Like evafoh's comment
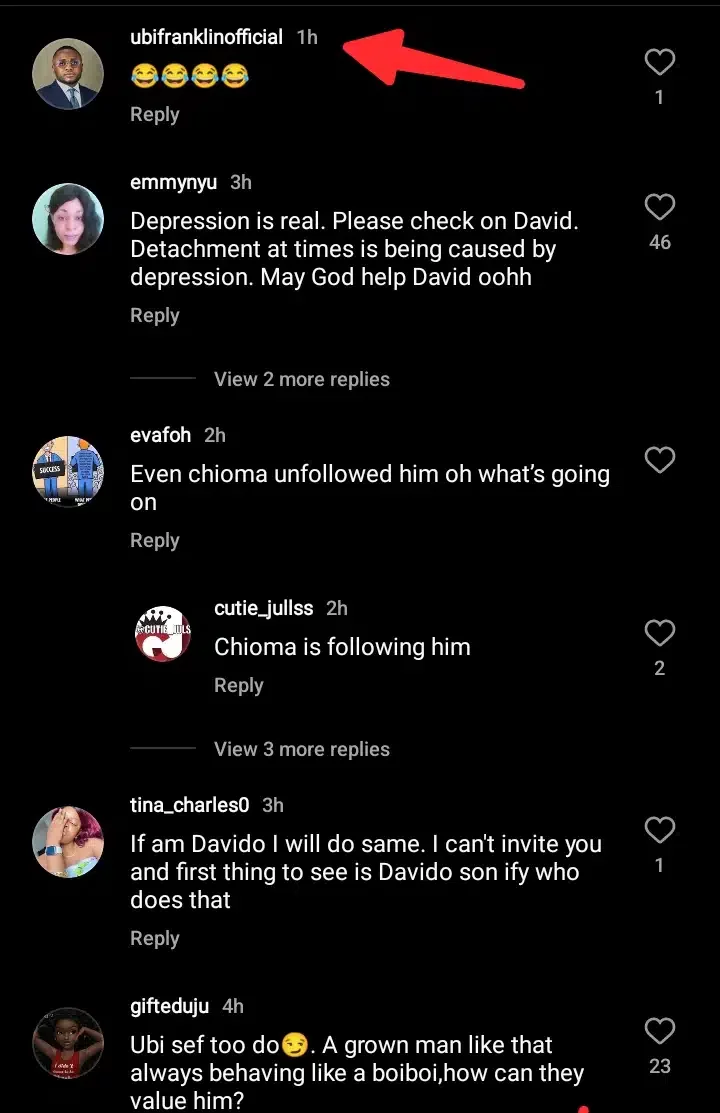Image resolution: width=720 pixels, height=1113 pixels. point(659,460)
